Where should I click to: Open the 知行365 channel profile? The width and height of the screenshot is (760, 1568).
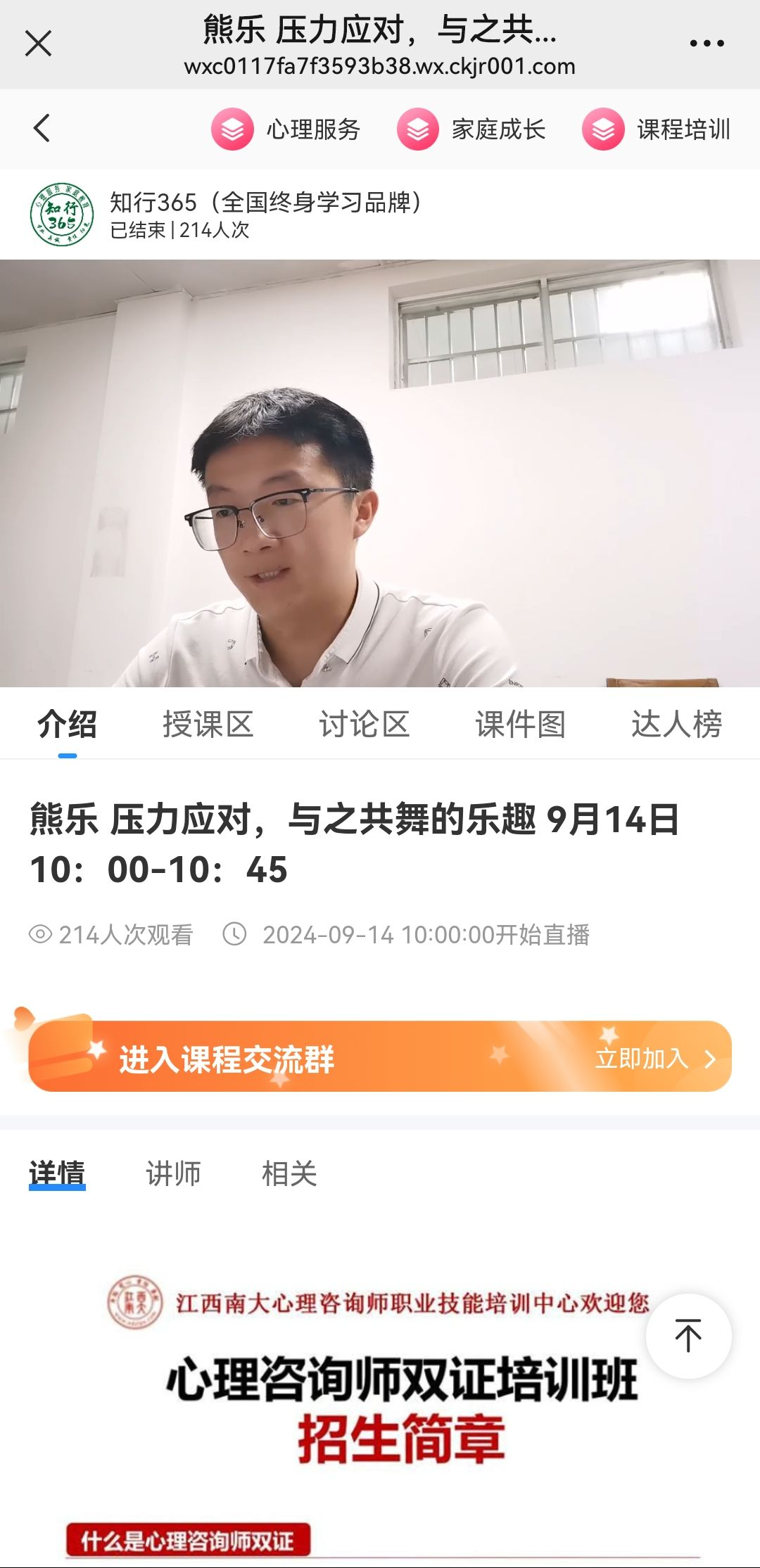pyautogui.click(x=62, y=215)
